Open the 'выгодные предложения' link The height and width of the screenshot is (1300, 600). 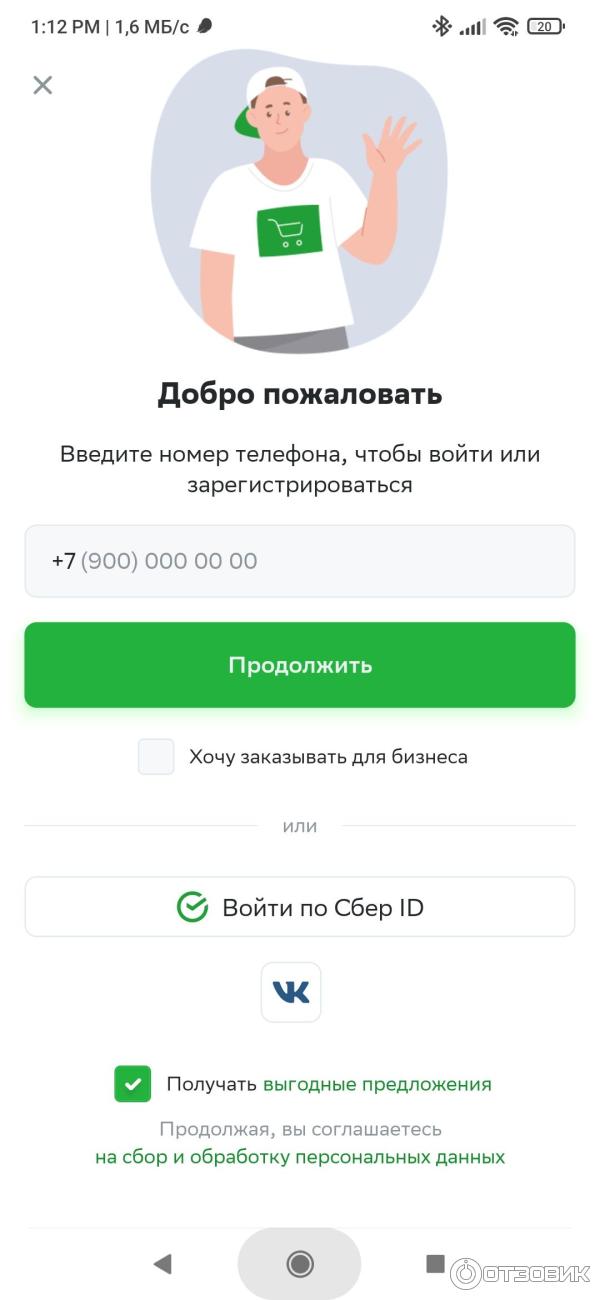tap(377, 1084)
